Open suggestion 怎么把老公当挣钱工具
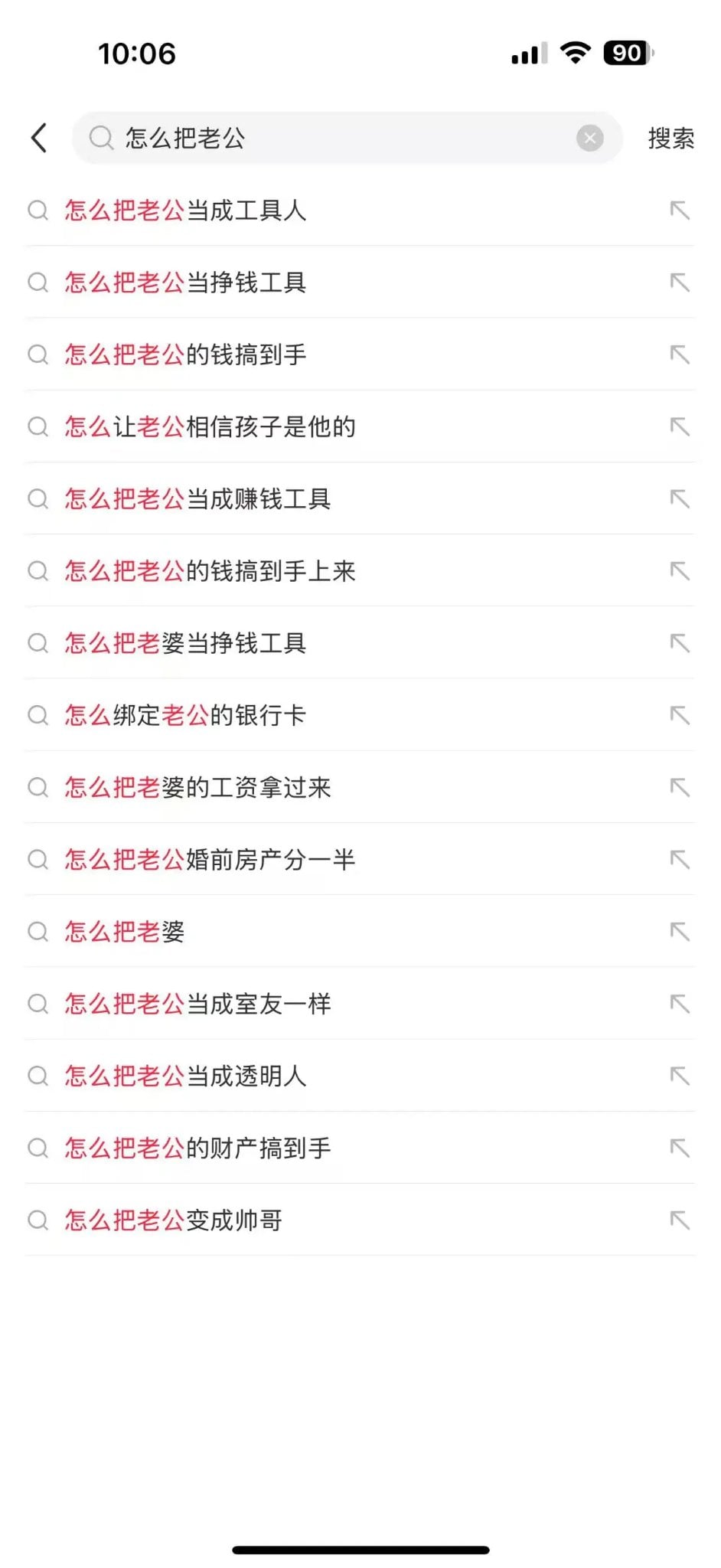This screenshot has height=1568, width=721. click(186, 283)
